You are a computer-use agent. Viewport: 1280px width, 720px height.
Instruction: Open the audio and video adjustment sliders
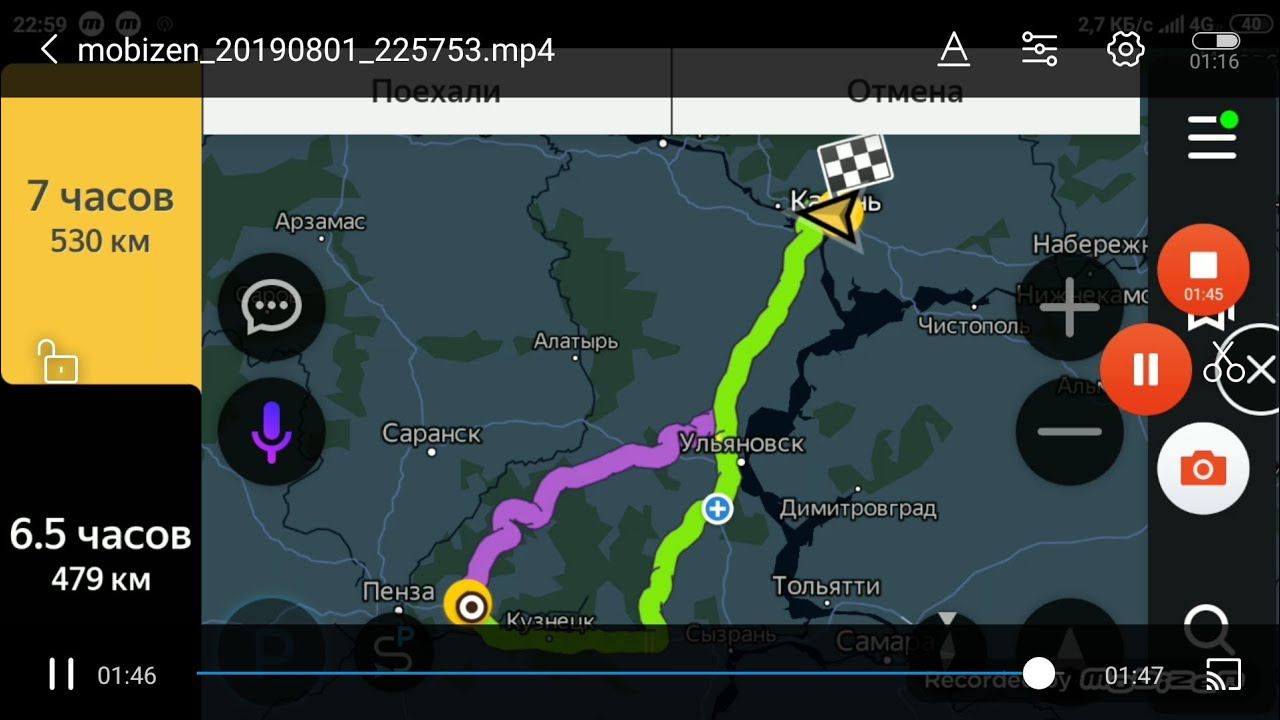(1039, 49)
